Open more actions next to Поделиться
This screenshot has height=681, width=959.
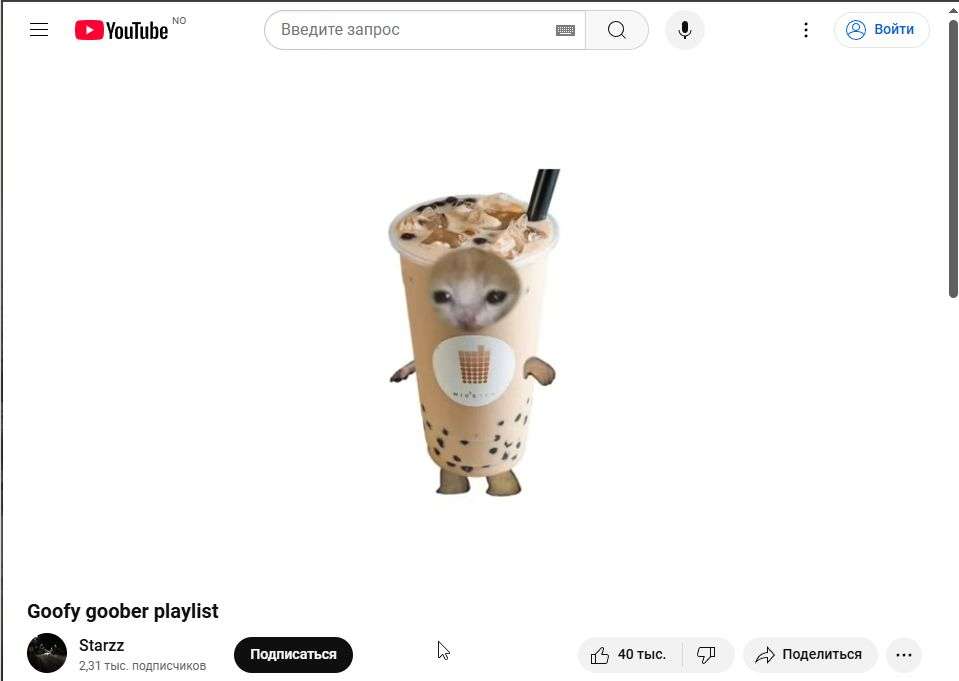click(904, 655)
